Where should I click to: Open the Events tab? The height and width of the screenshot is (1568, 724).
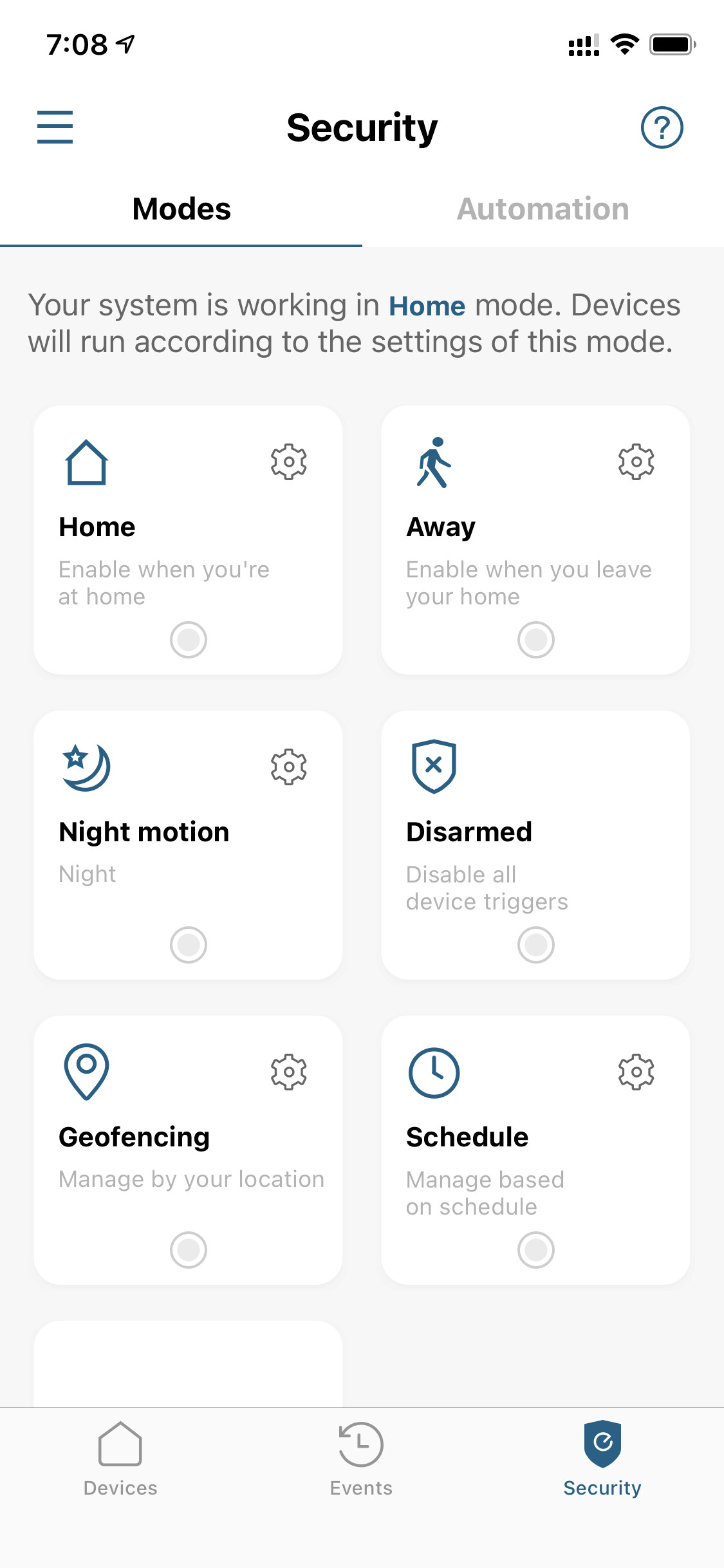click(361, 1459)
